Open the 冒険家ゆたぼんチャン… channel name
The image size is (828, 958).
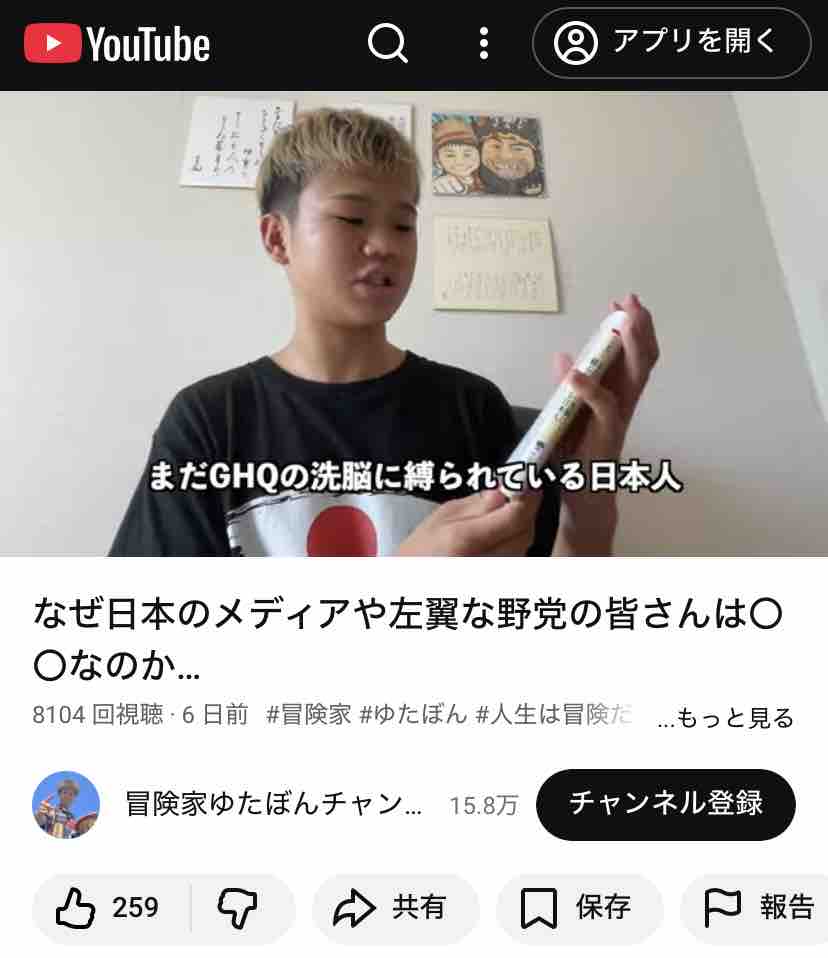273,804
